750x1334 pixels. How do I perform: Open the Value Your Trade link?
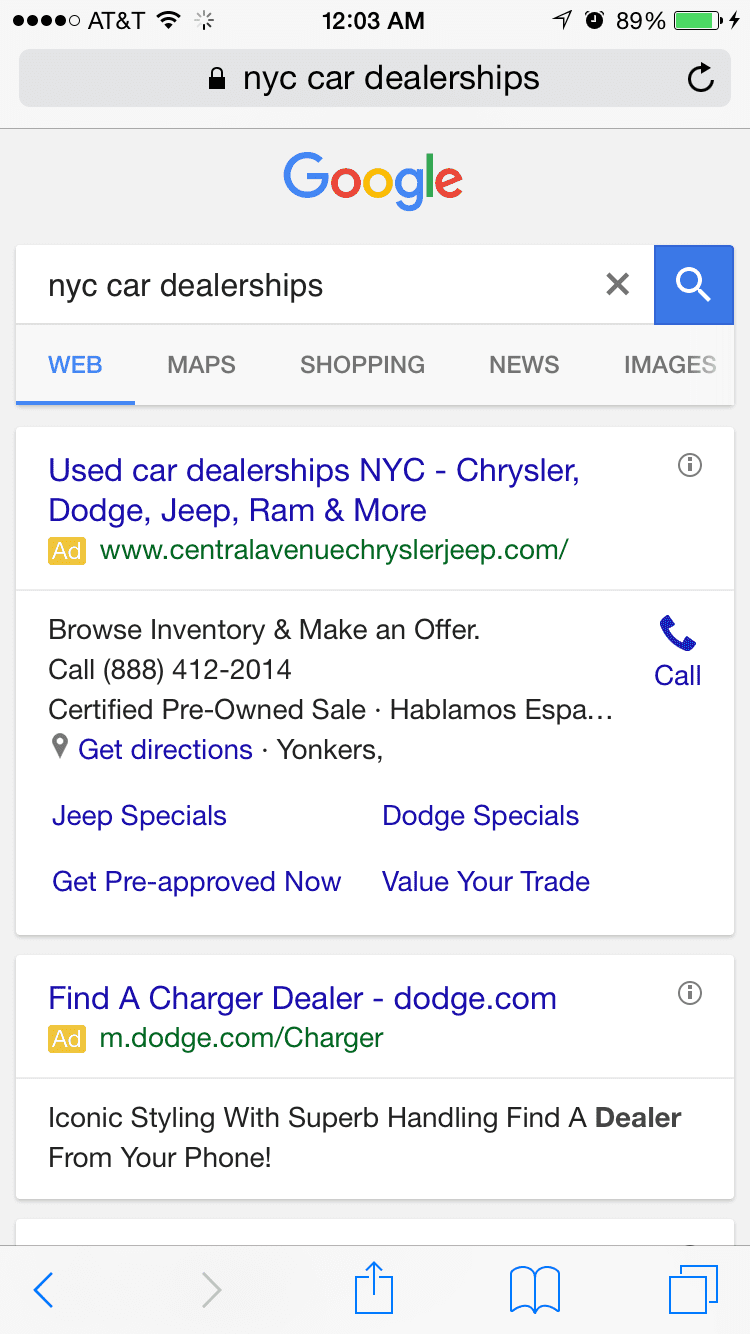coord(486,882)
